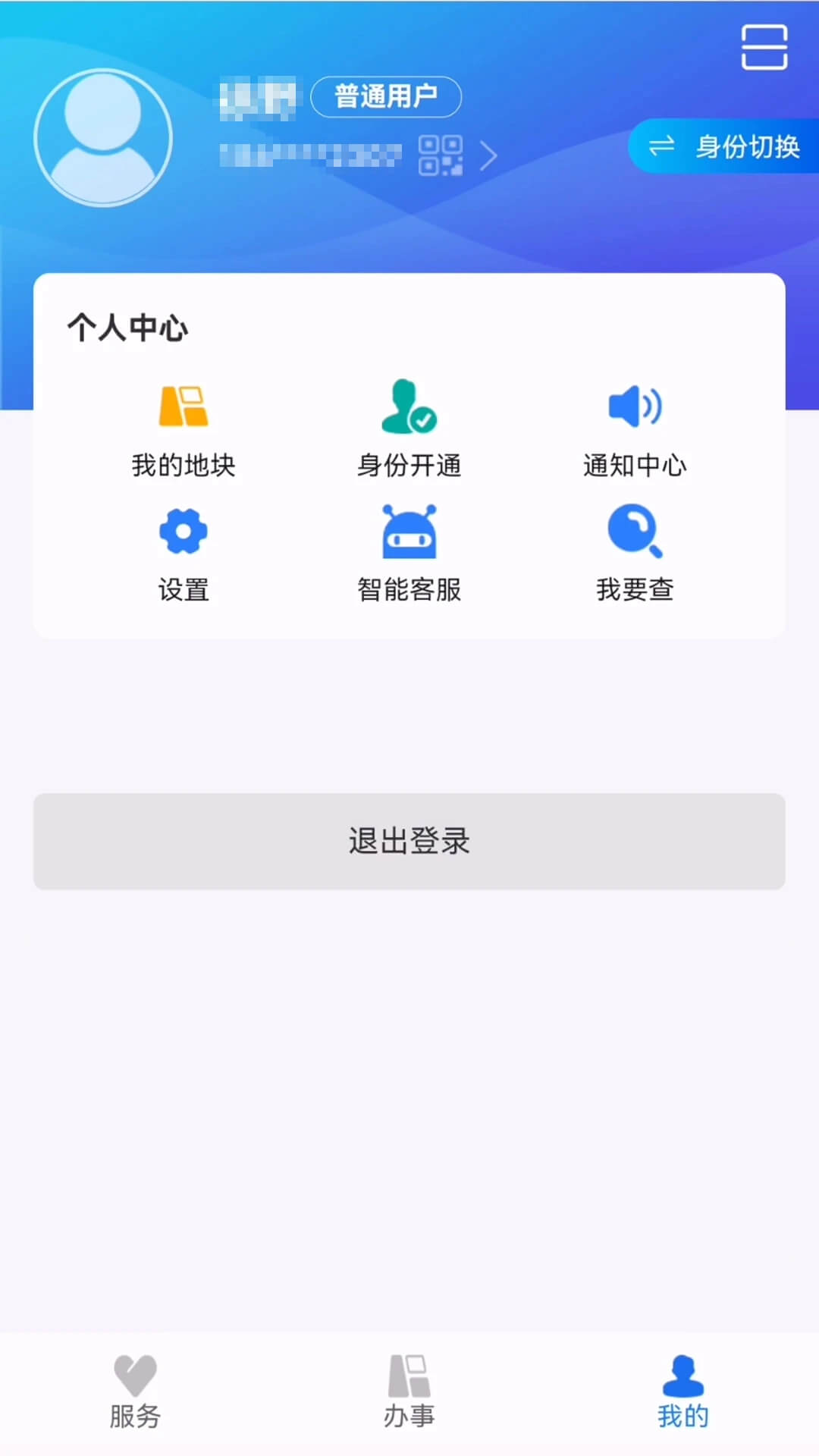Open 设置 settings
The width and height of the screenshot is (819, 1456).
[x=184, y=555]
